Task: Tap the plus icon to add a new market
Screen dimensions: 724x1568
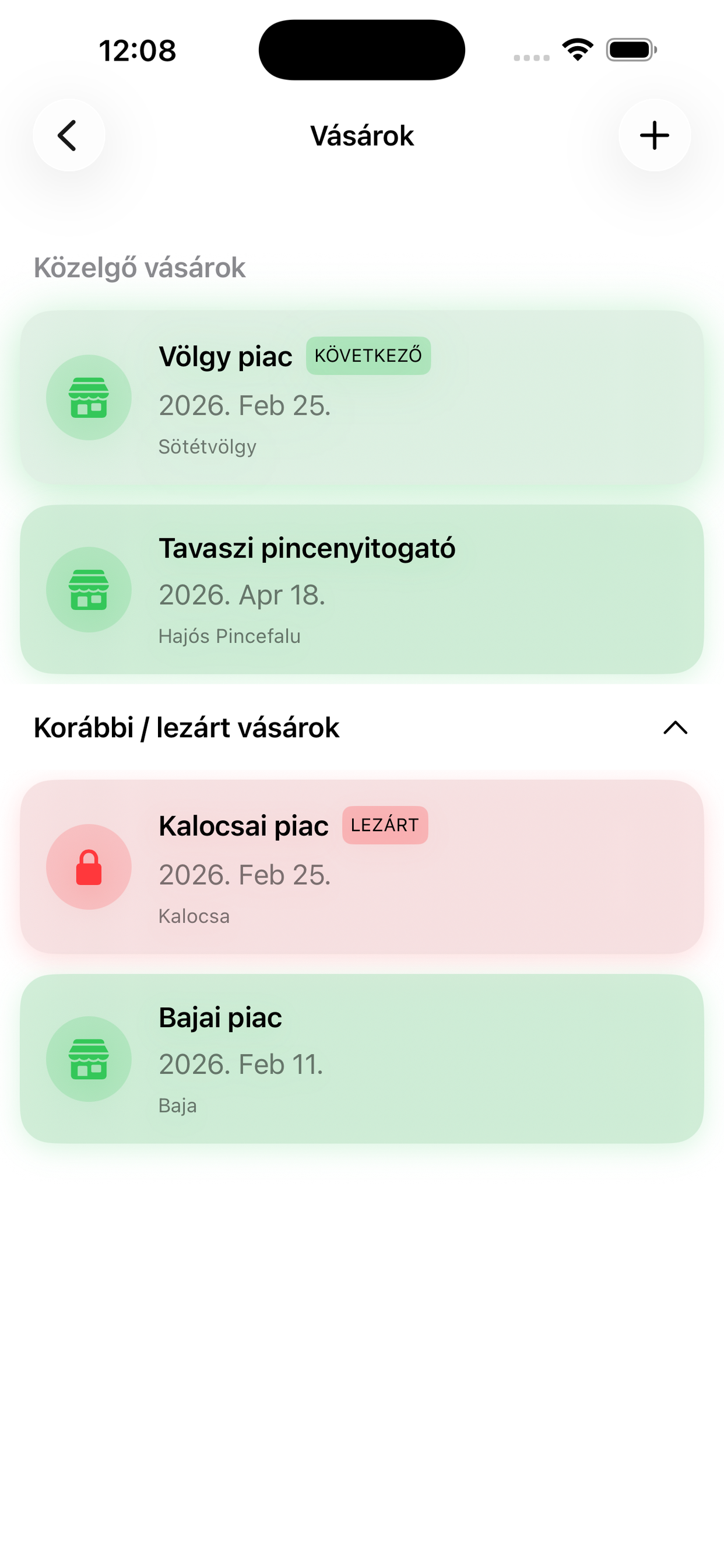Action: [654, 135]
